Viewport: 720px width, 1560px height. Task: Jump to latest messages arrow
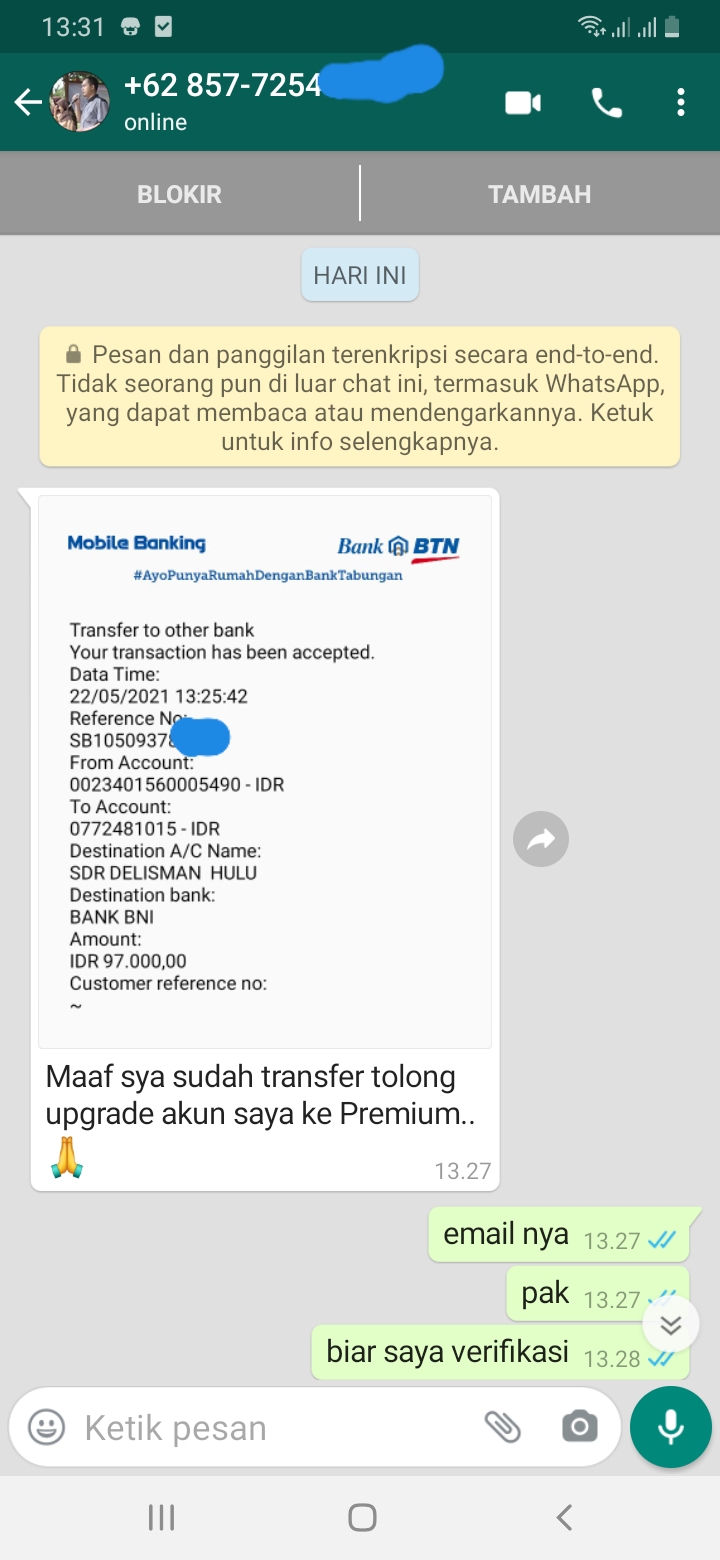pos(671,1325)
